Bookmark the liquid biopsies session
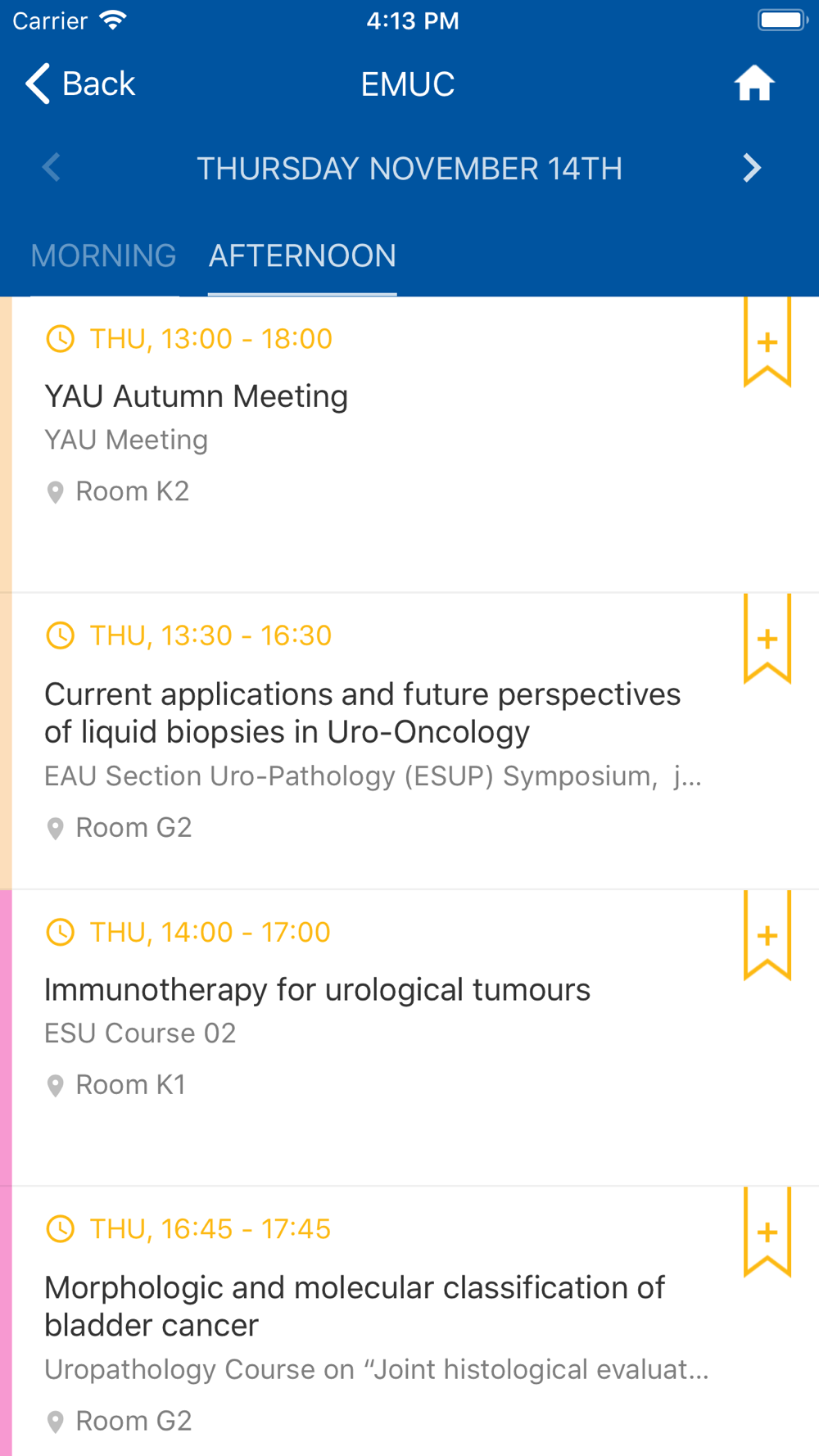819x1456 pixels. pos(767,639)
